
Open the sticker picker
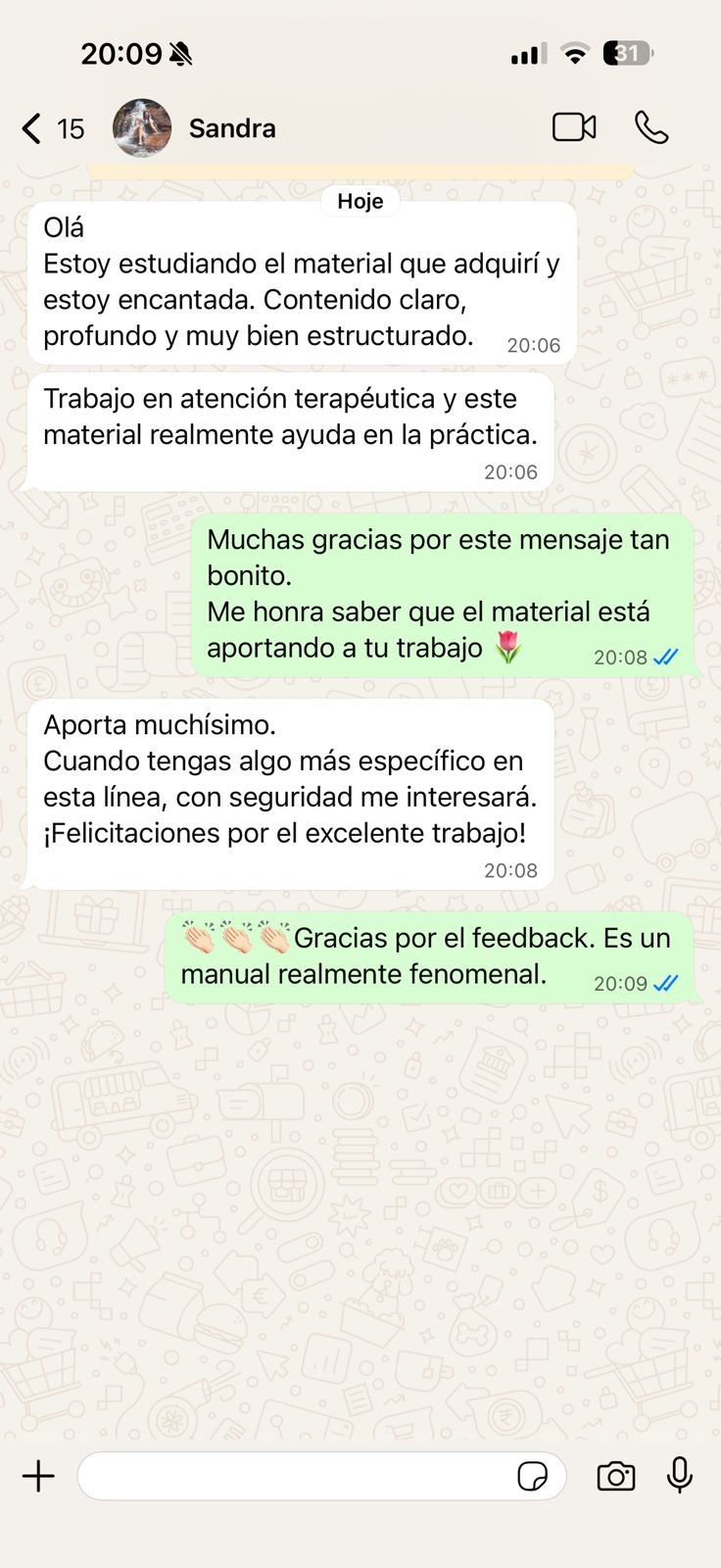[532, 1476]
